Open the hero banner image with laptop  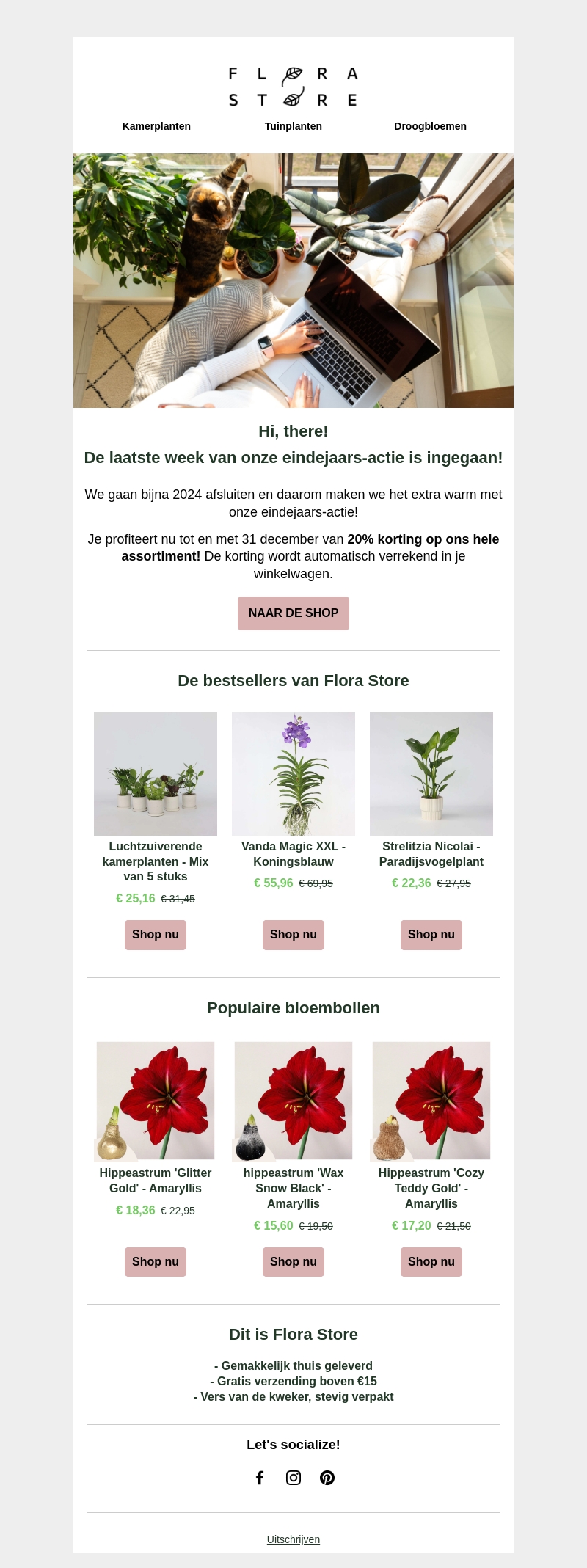click(293, 280)
